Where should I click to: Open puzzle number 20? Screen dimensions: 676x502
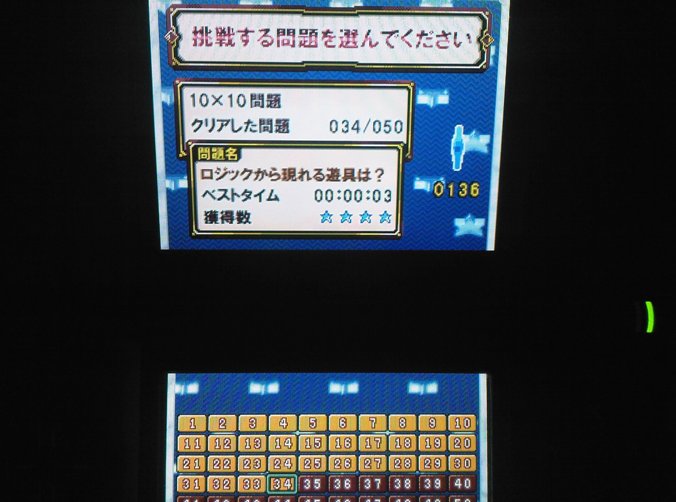461,443
